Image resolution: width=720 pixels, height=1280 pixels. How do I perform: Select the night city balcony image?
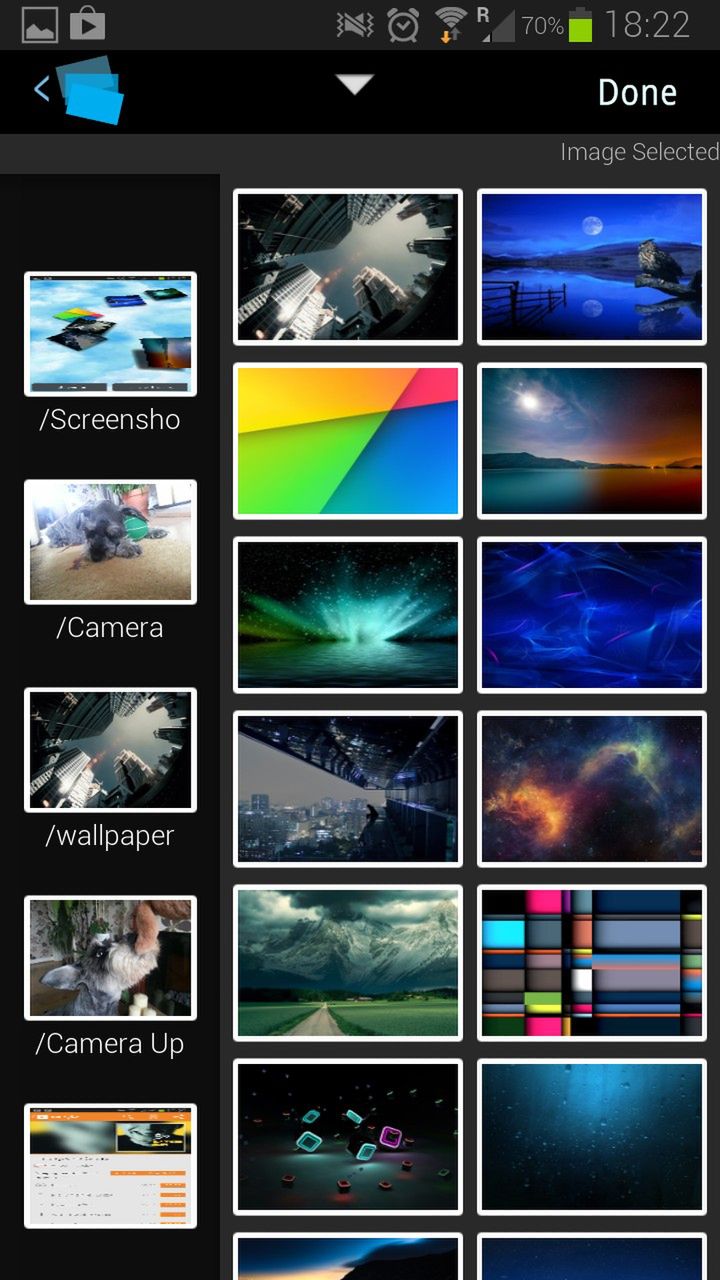tap(348, 789)
